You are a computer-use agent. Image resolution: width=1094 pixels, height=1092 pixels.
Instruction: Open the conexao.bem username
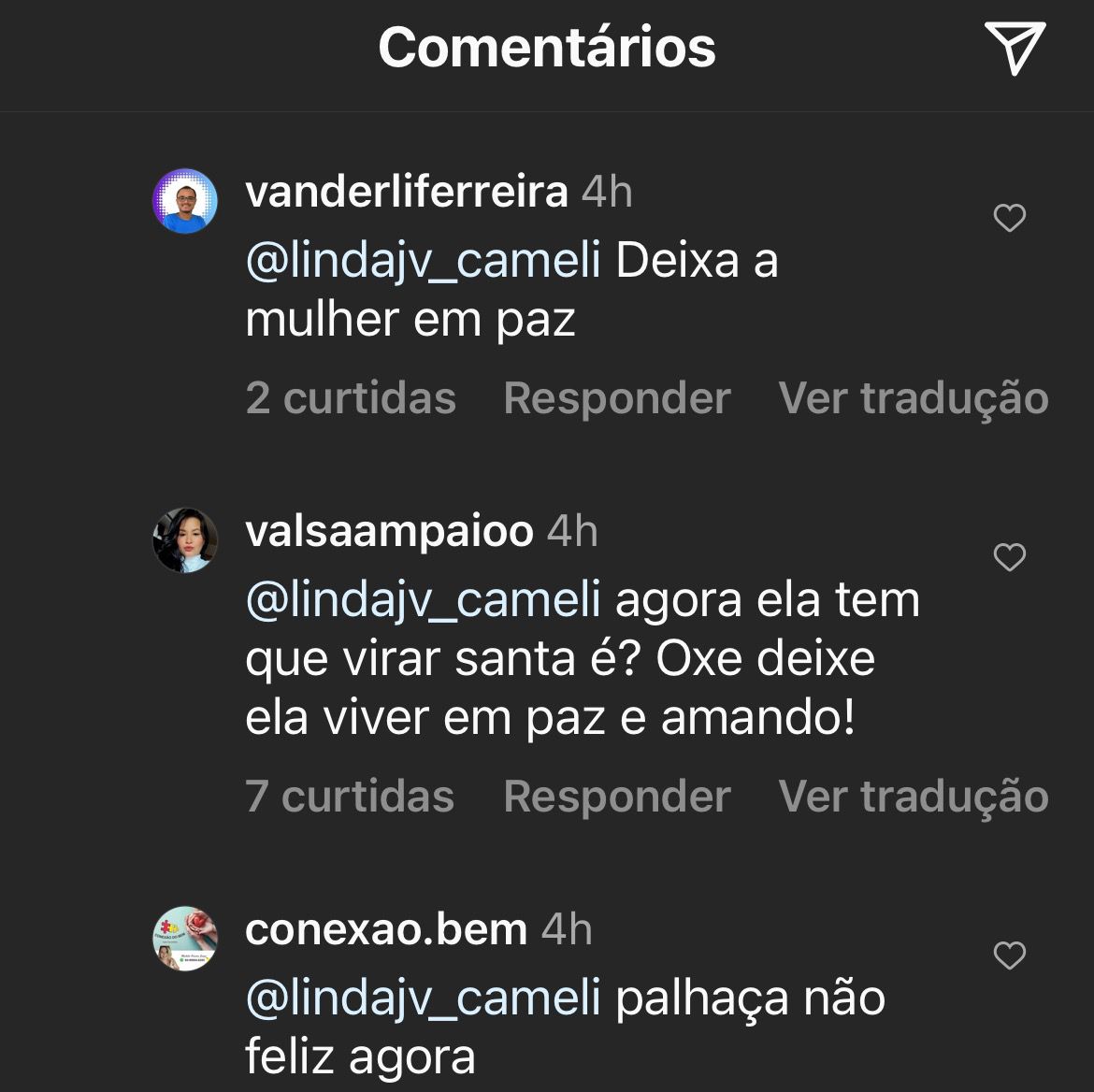click(x=386, y=930)
